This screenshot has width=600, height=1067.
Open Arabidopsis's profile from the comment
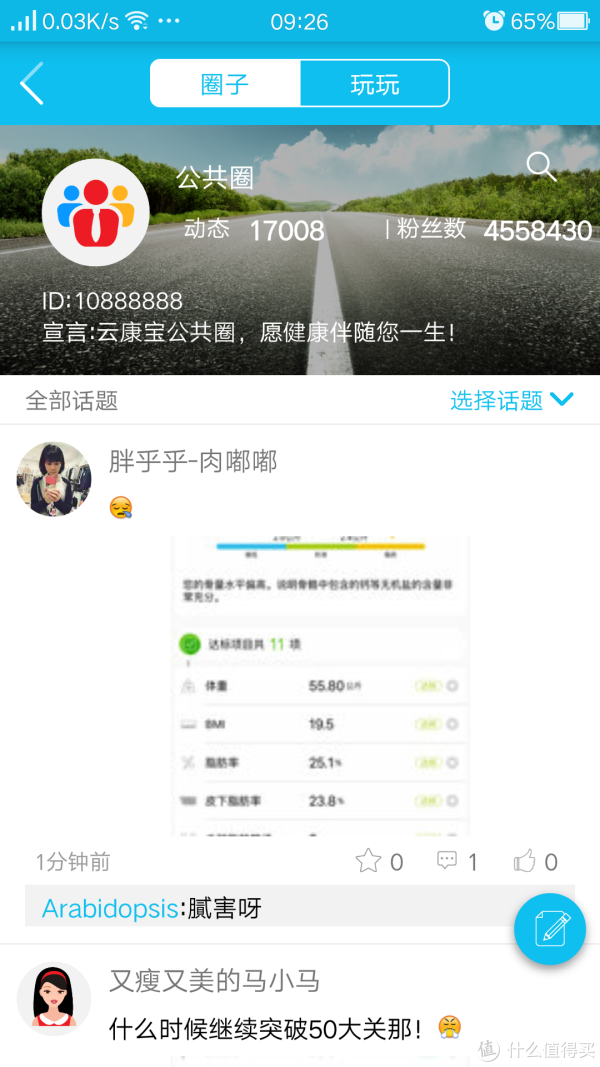[x=110, y=908]
